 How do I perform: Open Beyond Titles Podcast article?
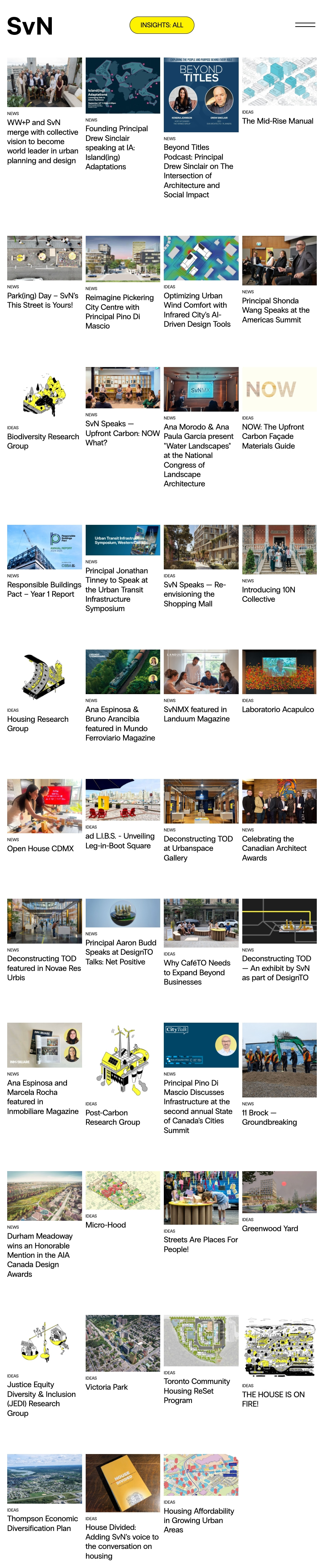pos(198,170)
